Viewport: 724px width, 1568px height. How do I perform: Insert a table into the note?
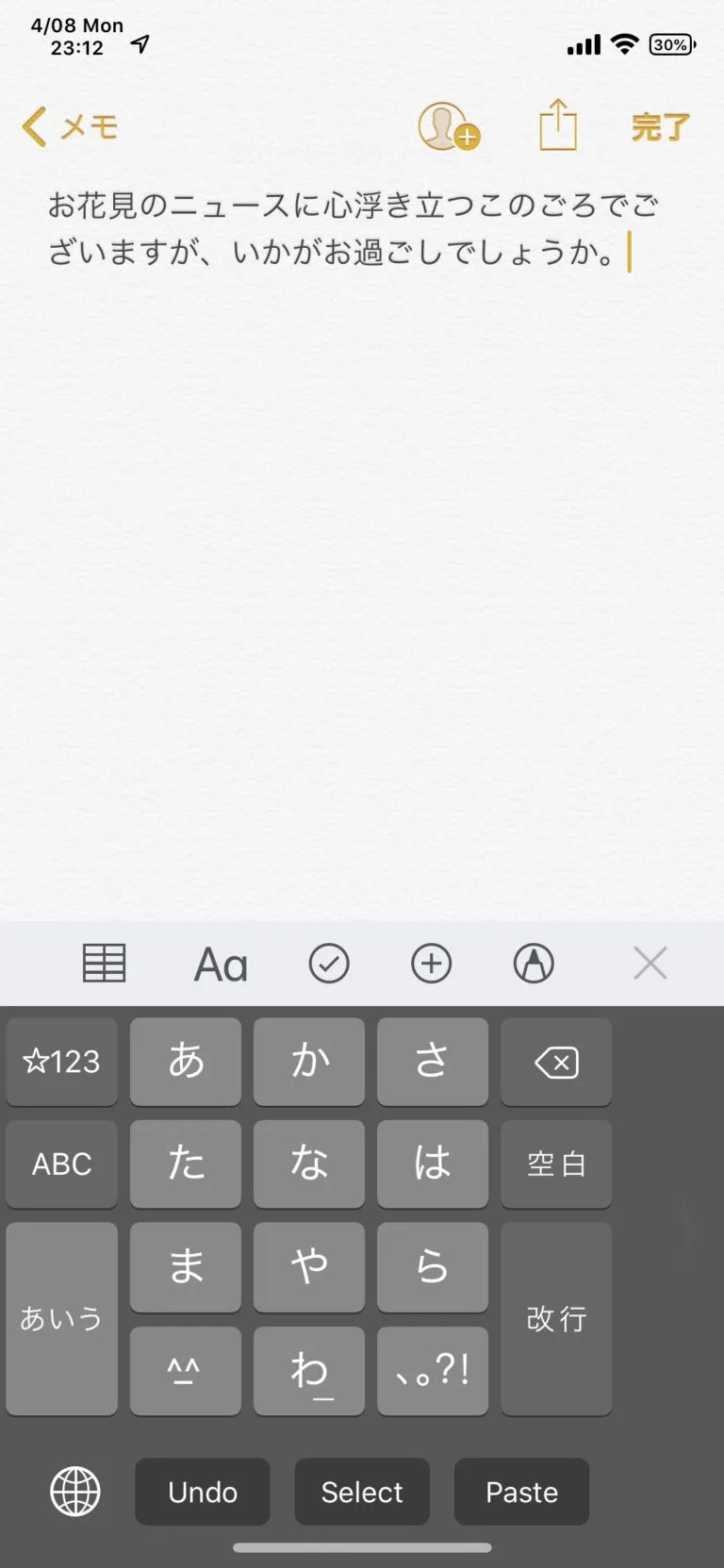point(104,964)
